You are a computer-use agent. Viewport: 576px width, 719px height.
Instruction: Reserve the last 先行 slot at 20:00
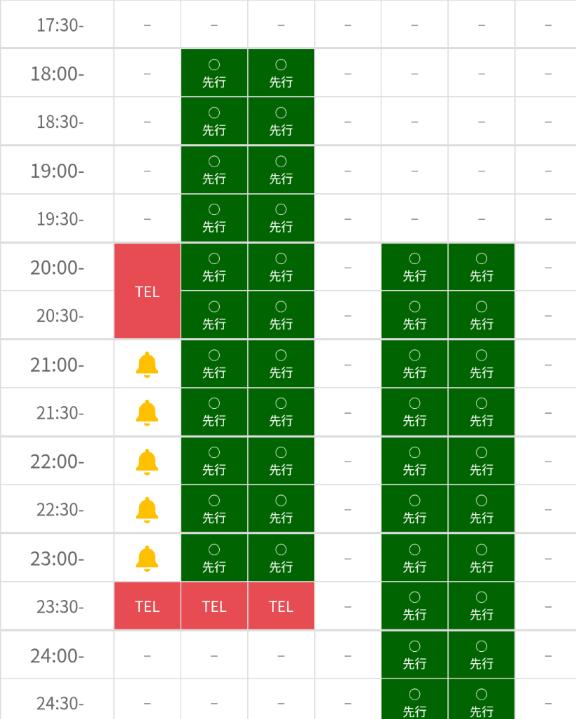(482, 267)
